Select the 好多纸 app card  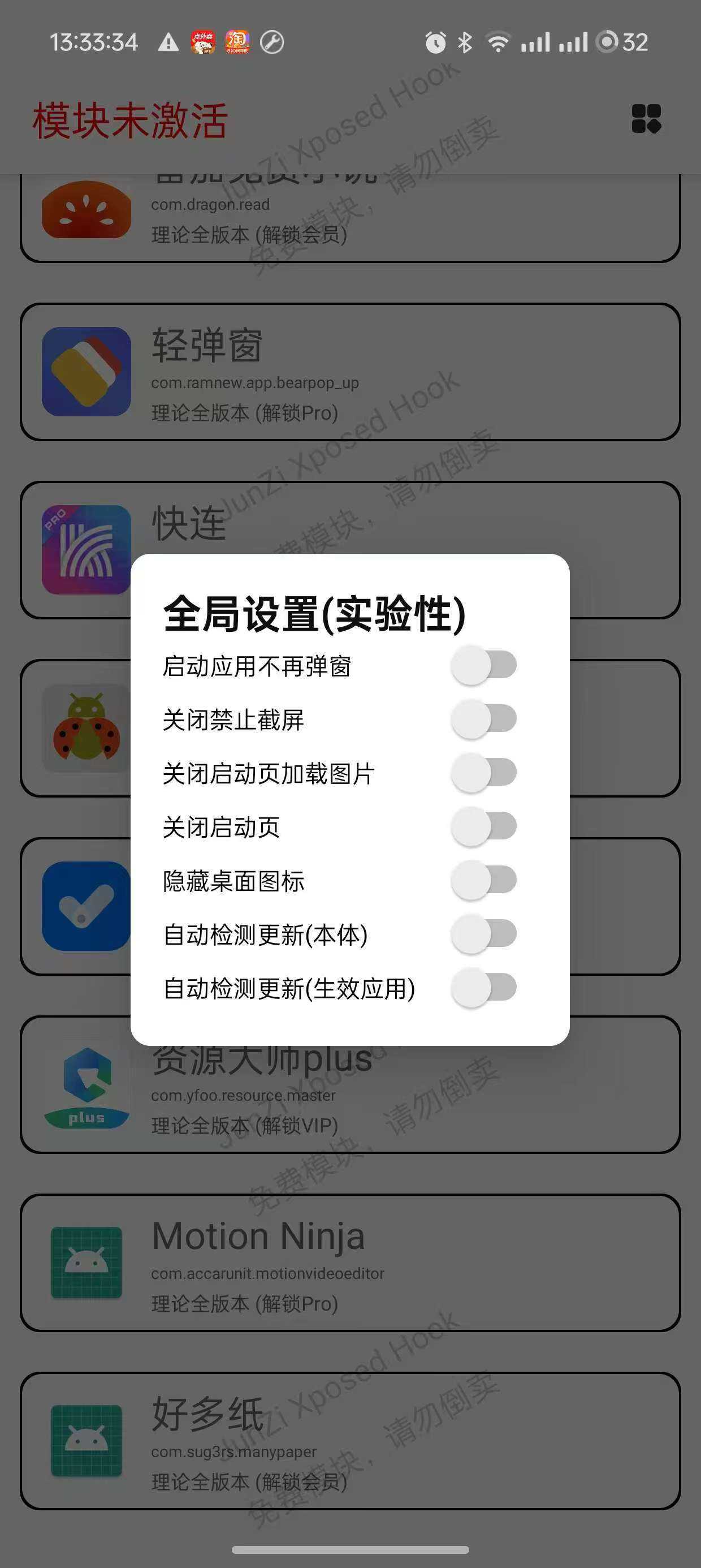350,1440
